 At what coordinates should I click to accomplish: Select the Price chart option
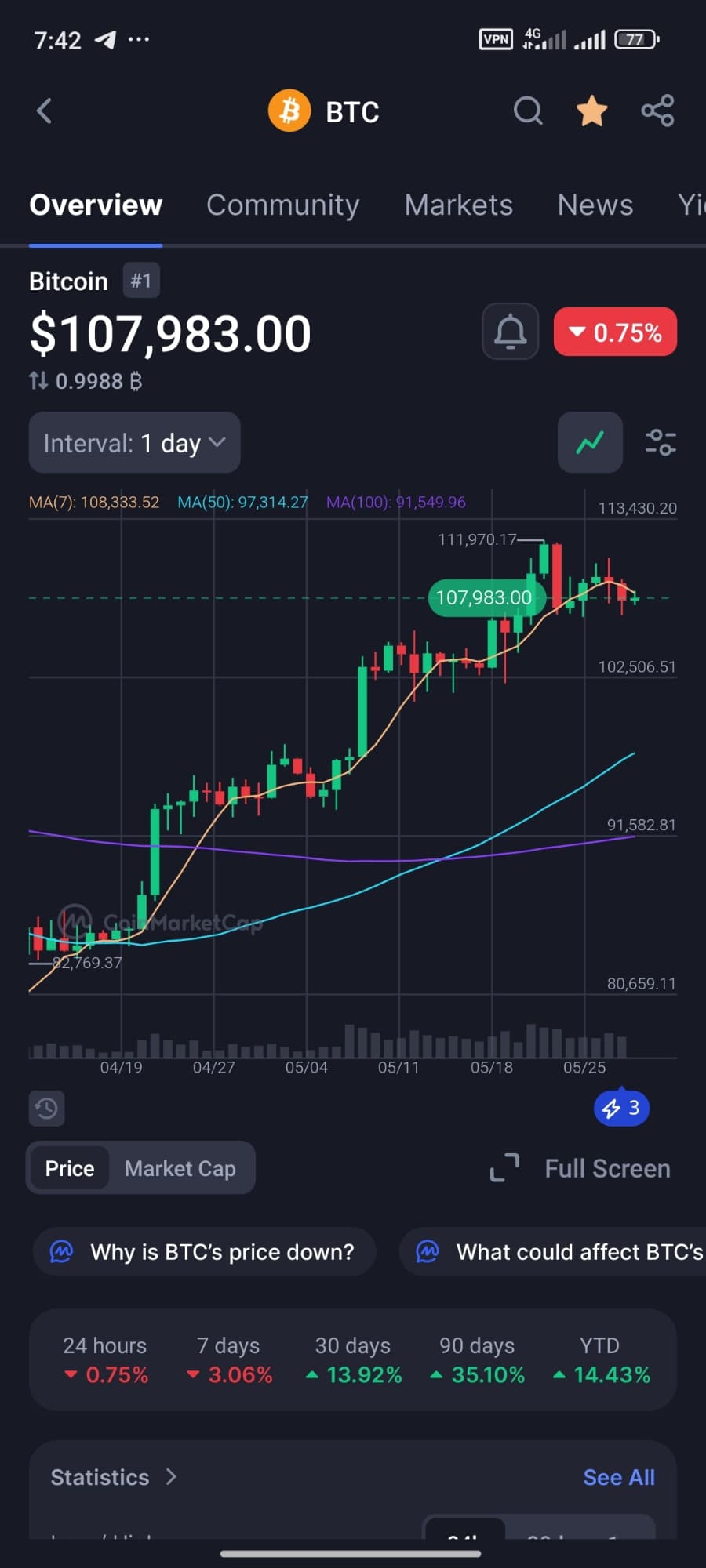pyautogui.click(x=70, y=1168)
